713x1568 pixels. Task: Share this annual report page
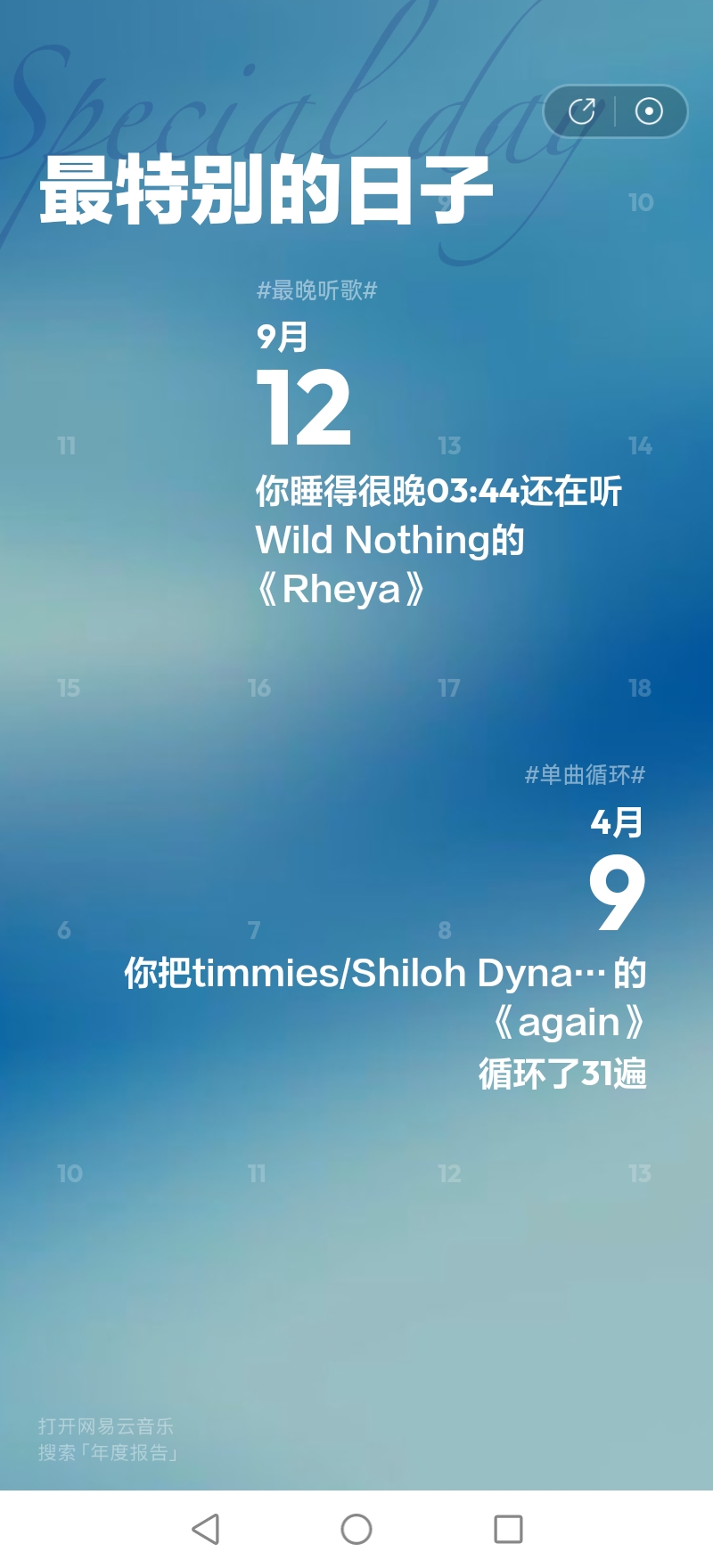[x=582, y=111]
